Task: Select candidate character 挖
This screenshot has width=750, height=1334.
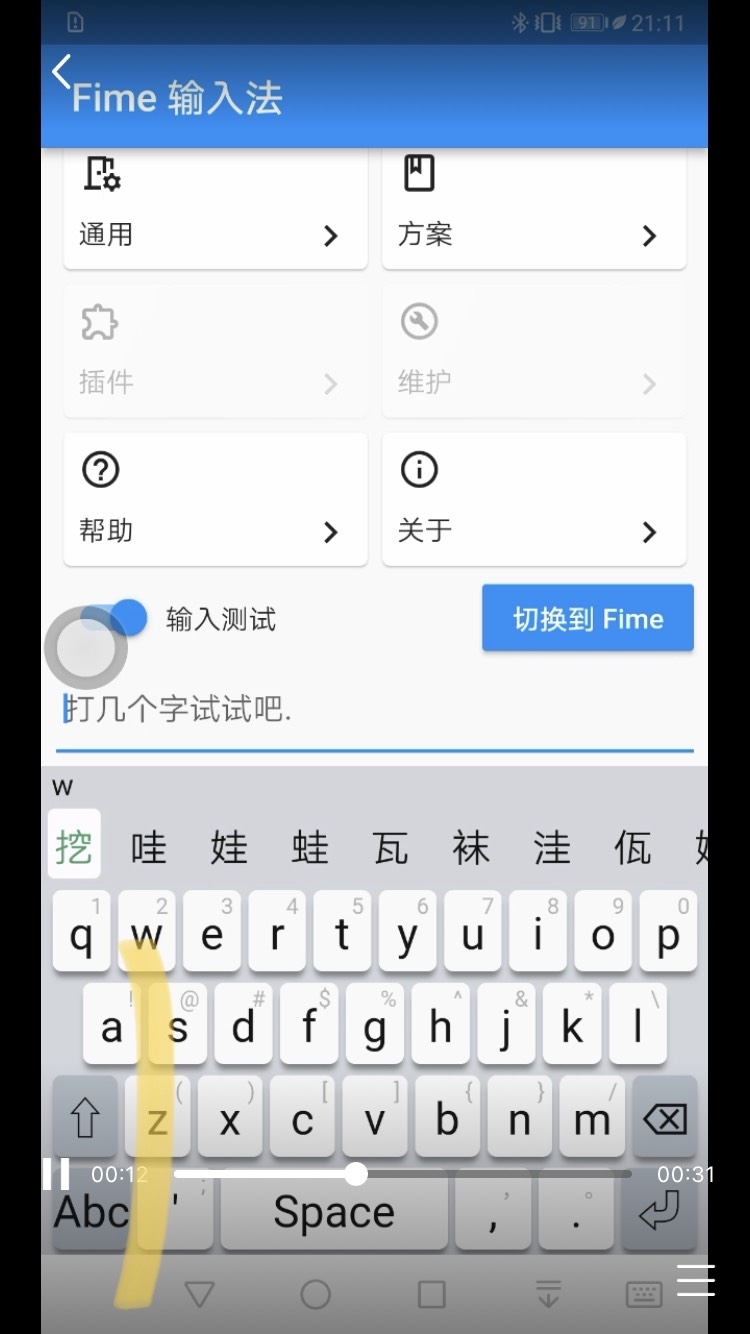Action: [74, 847]
